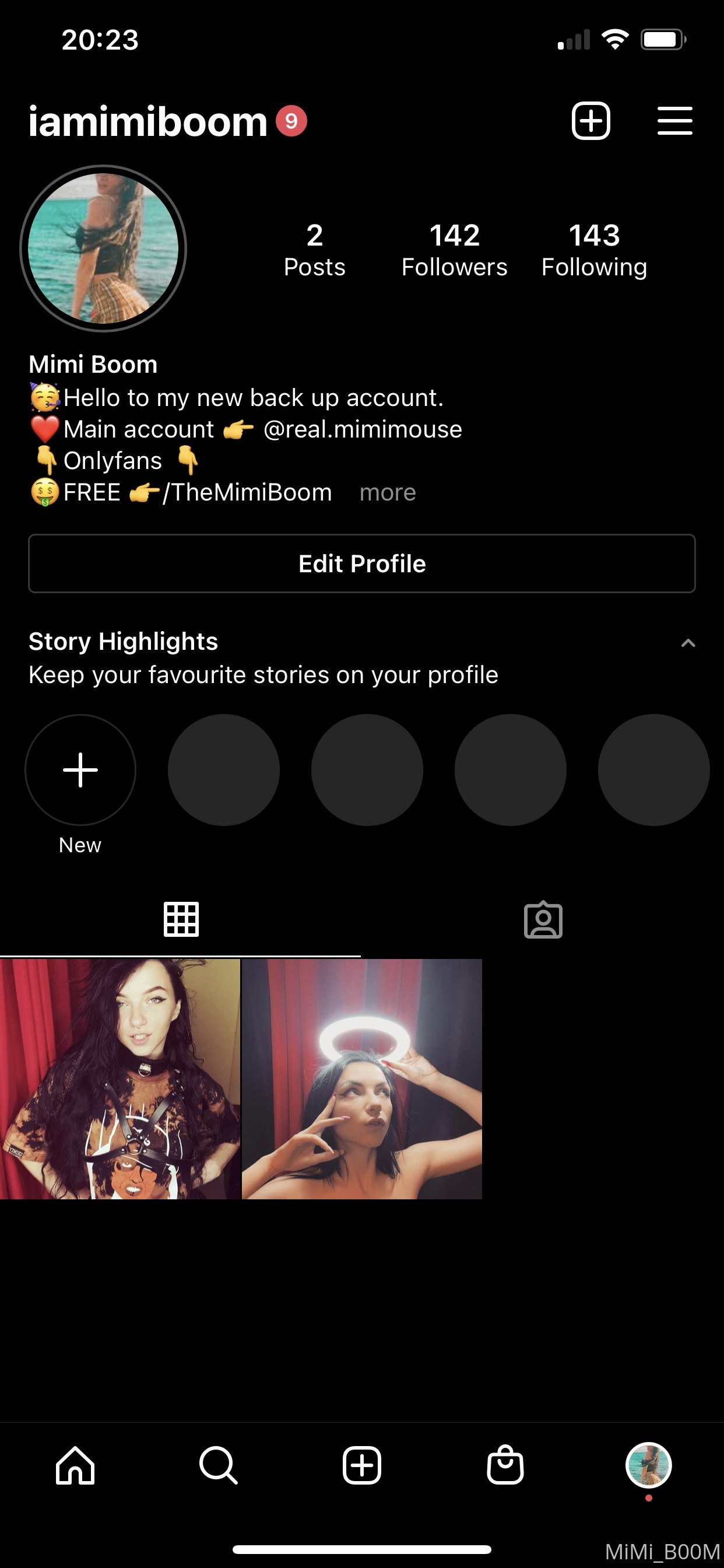The height and width of the screenshot is (1568, 724).
Task: Tap the bottom bar create post button
Action: pyautogui.click(x=362, y=1465)
